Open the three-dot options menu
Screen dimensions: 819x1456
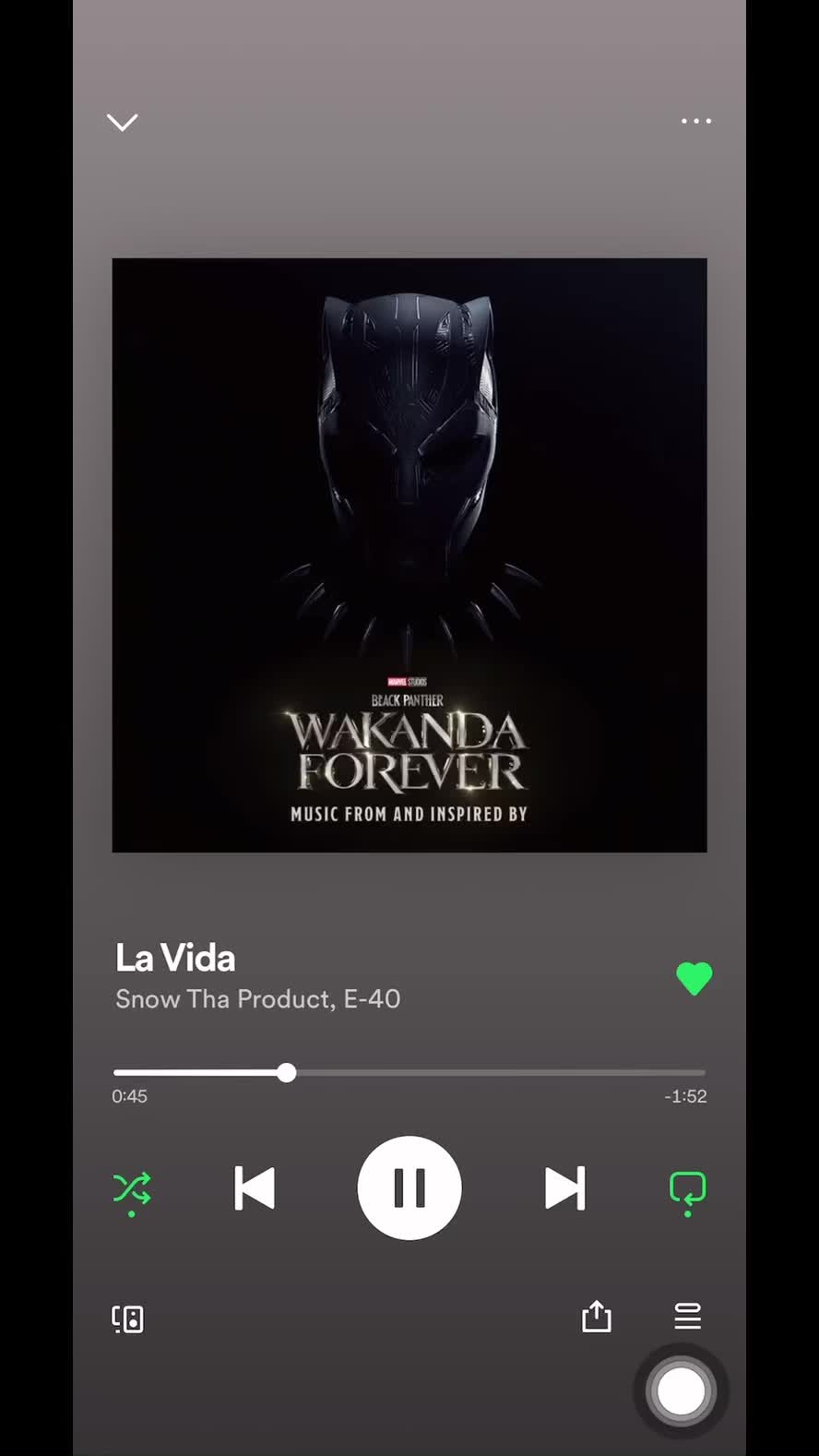695,121
